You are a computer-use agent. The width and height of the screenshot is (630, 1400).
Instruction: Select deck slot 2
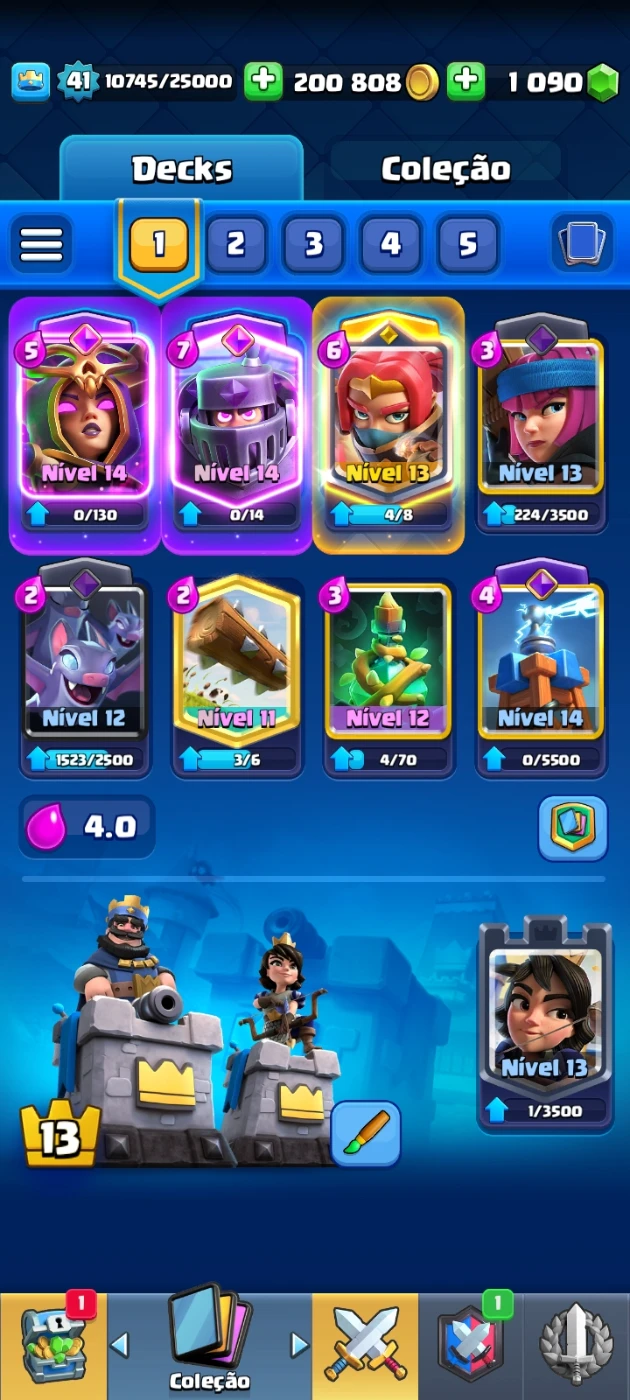point(235,244)
